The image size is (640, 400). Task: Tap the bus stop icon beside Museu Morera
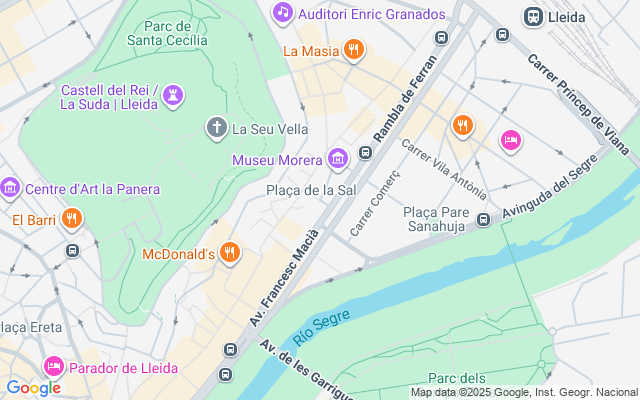pos(366,153)
